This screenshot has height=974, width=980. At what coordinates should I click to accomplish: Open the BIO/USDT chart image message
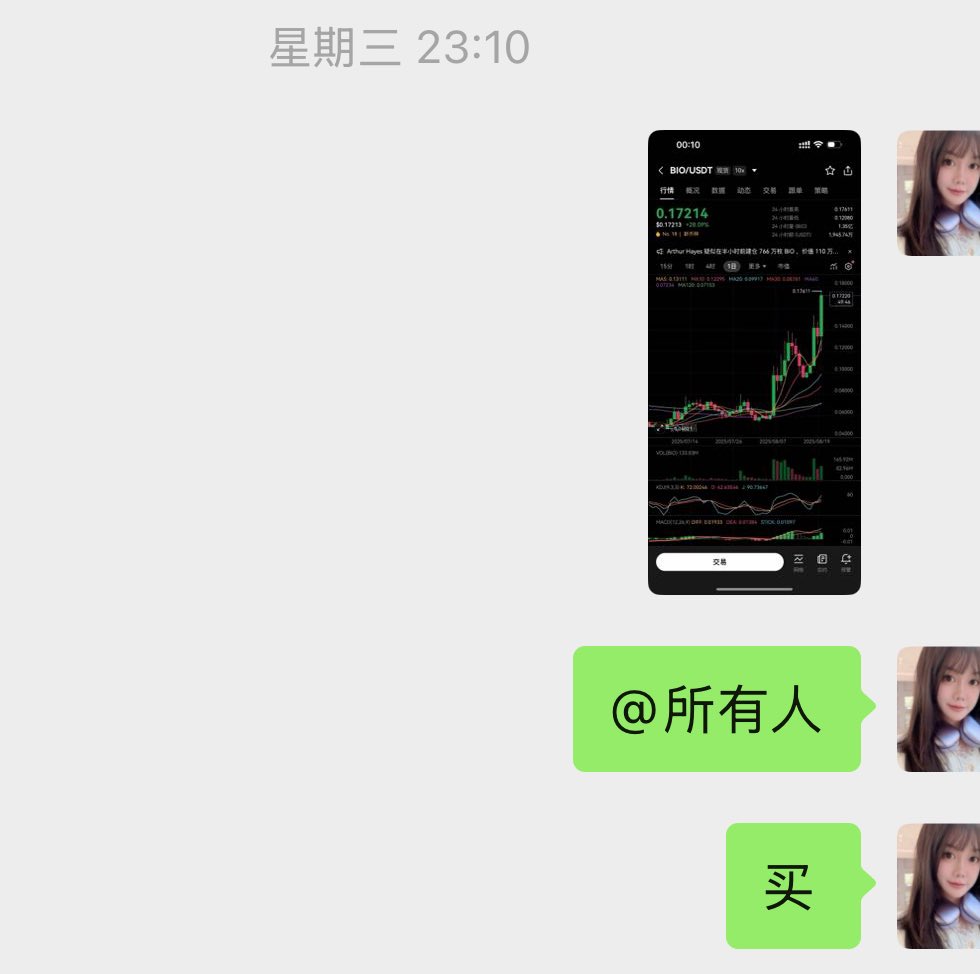click(754, 362)
